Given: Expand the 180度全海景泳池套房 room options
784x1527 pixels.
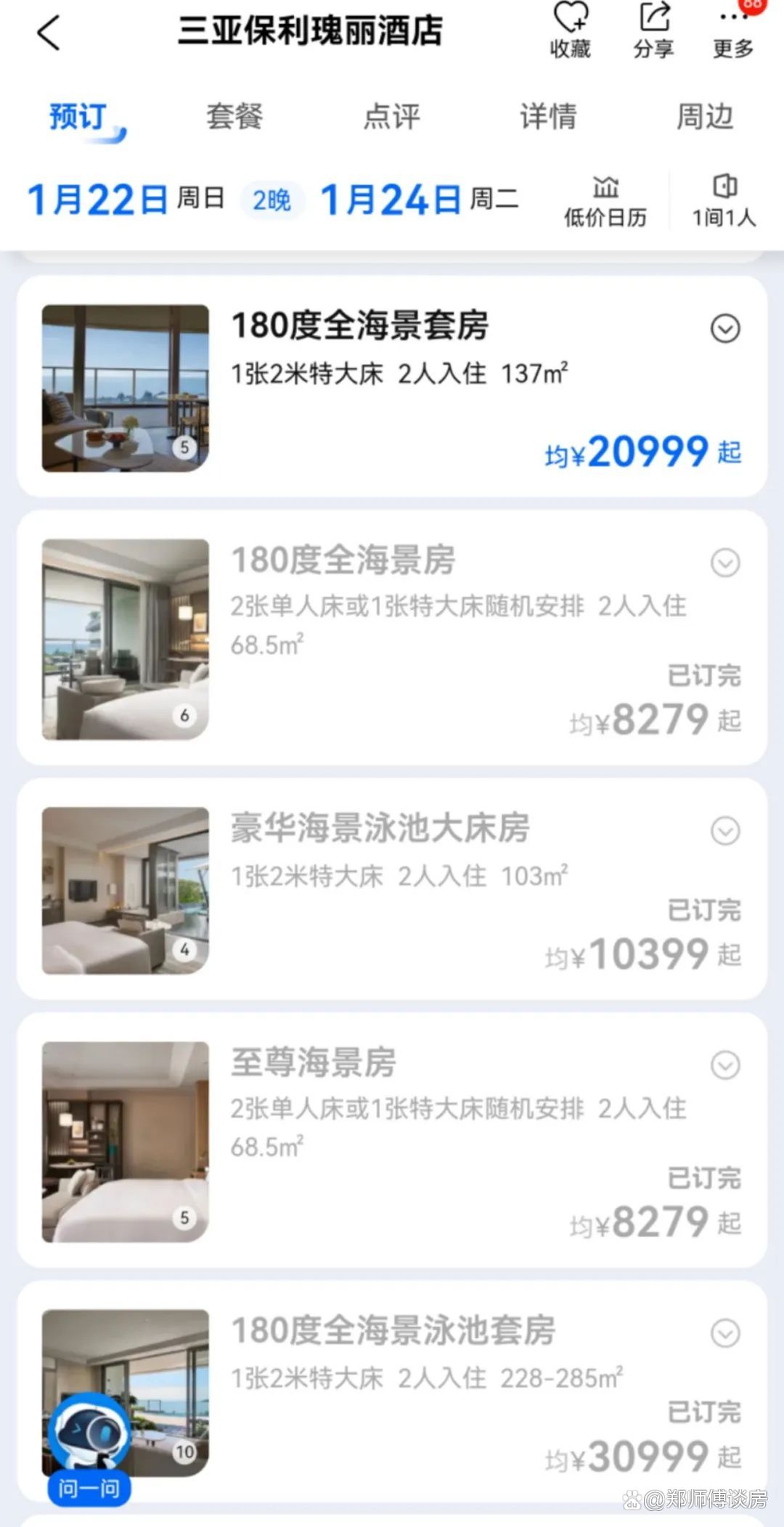Looking at the screenshot, I should pyautogui.click(x=724, y=1333).
